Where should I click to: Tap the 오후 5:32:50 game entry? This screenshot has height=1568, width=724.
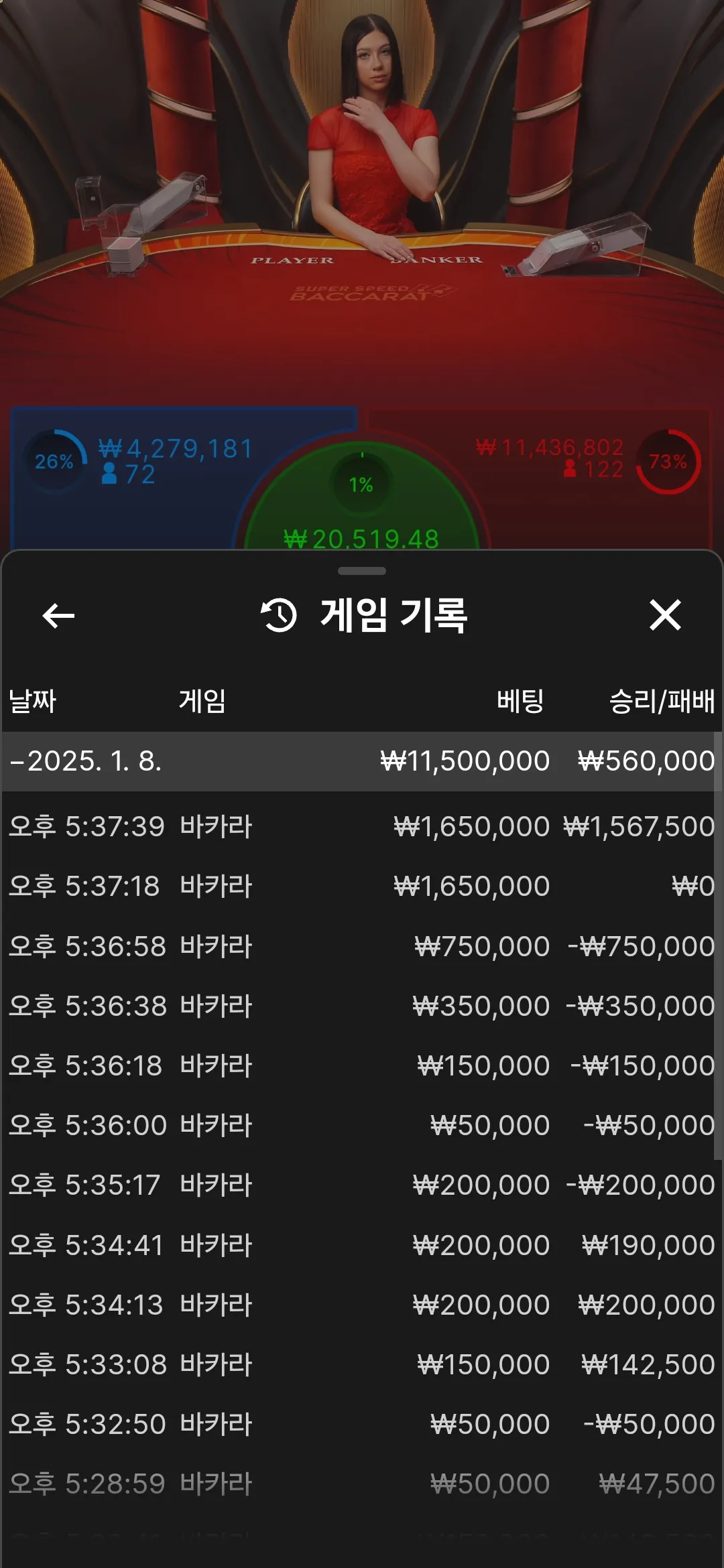tap(362, 1424)
